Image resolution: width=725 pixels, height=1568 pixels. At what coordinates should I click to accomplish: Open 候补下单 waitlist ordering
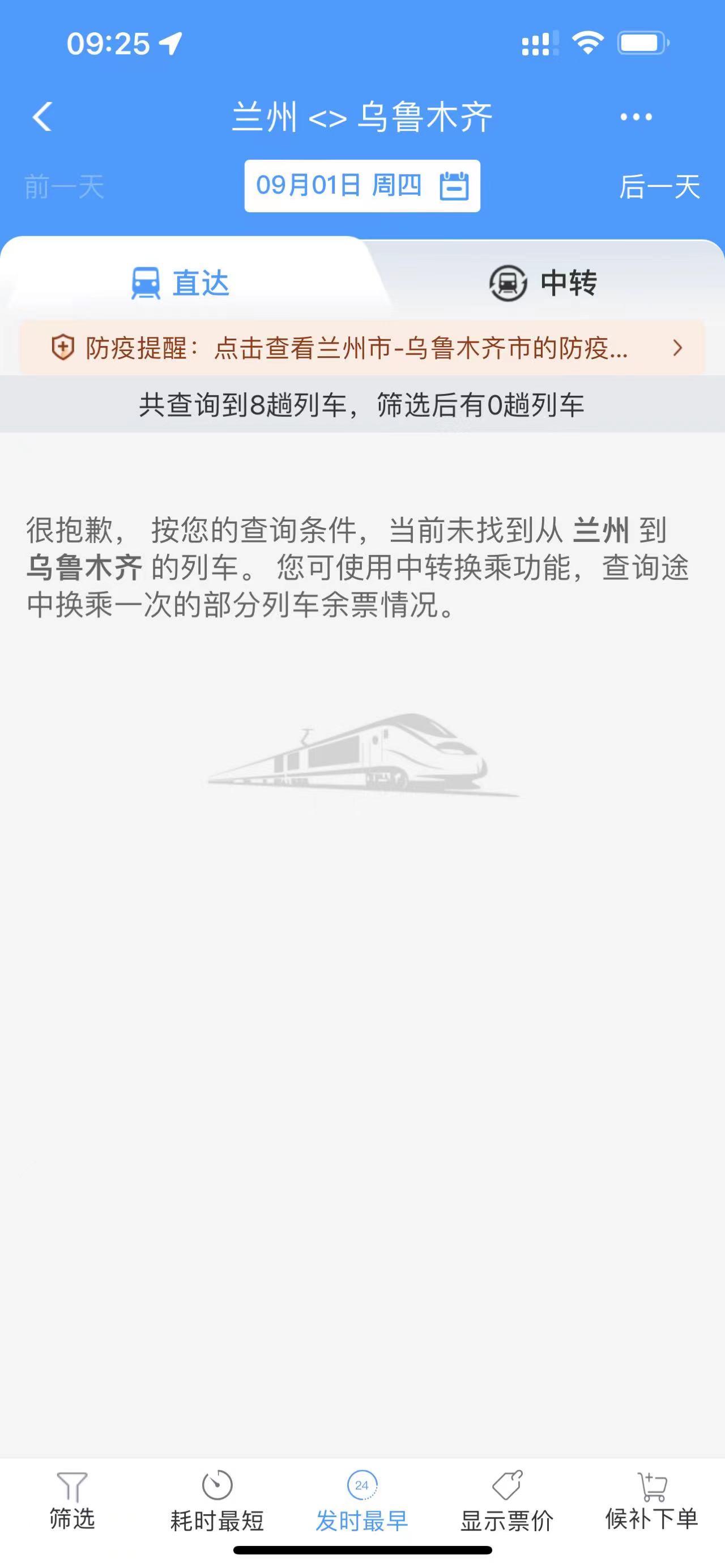(x=652, y=1501)
